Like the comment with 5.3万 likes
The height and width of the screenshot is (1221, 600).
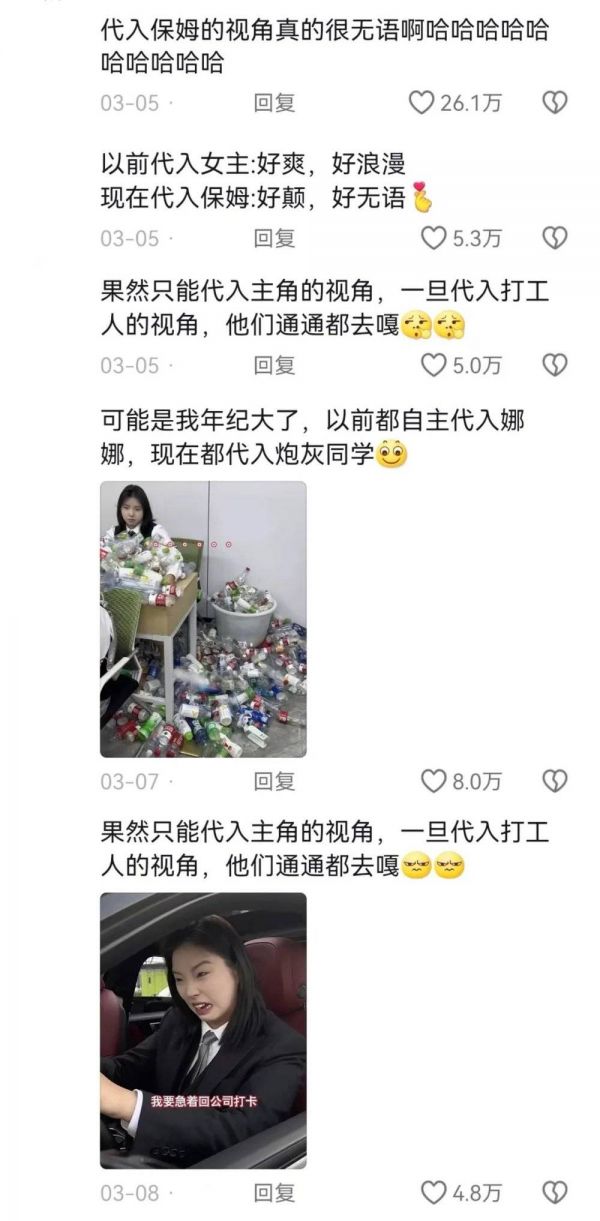click(x=432, y=238)
